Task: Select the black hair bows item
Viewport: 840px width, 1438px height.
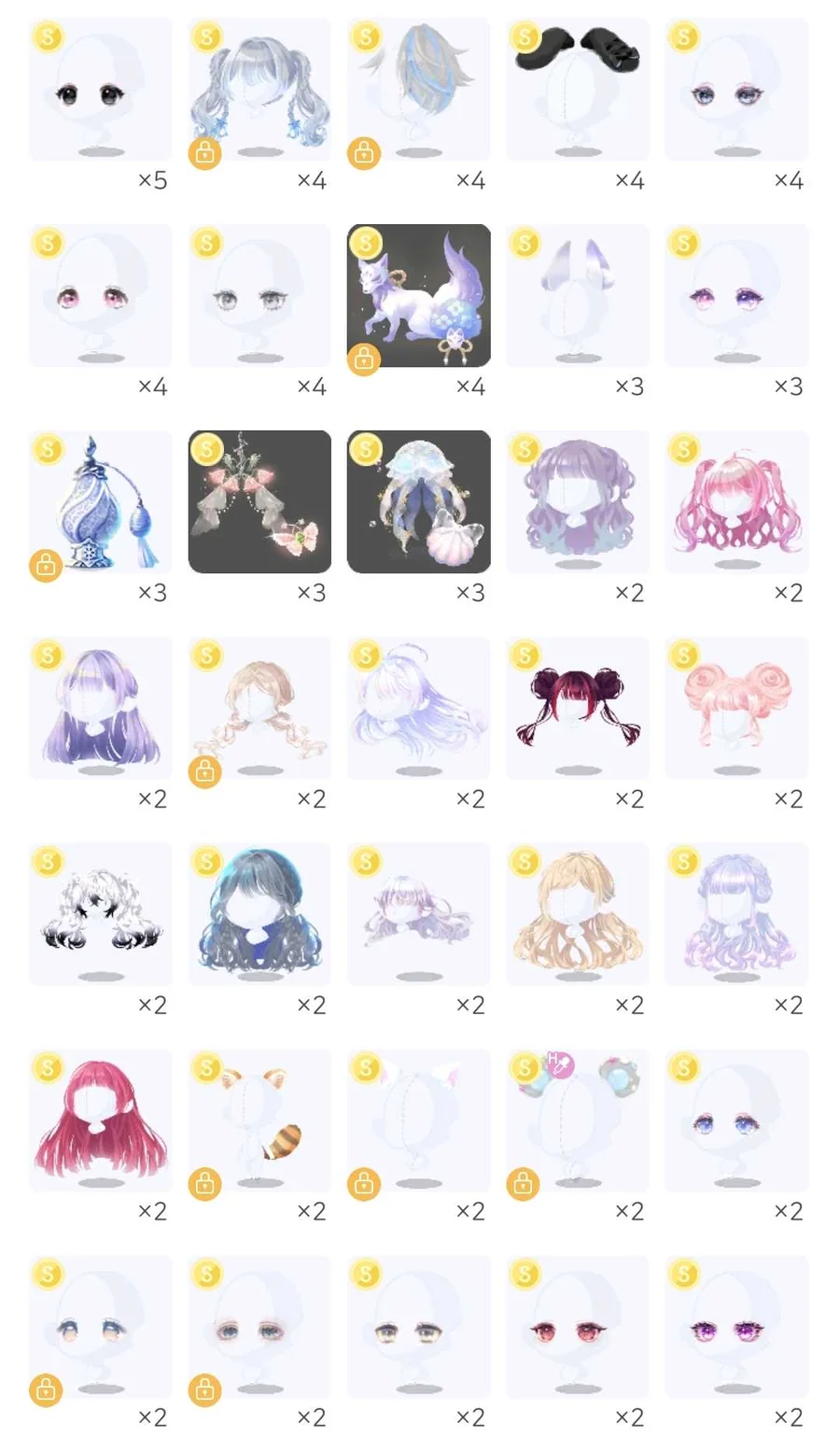Action: pos(578,89)
